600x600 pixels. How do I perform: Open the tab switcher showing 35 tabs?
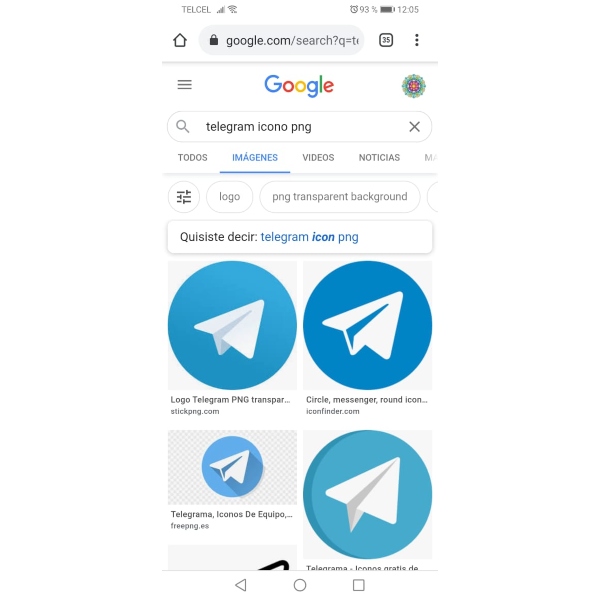click(x=386, y=40)
